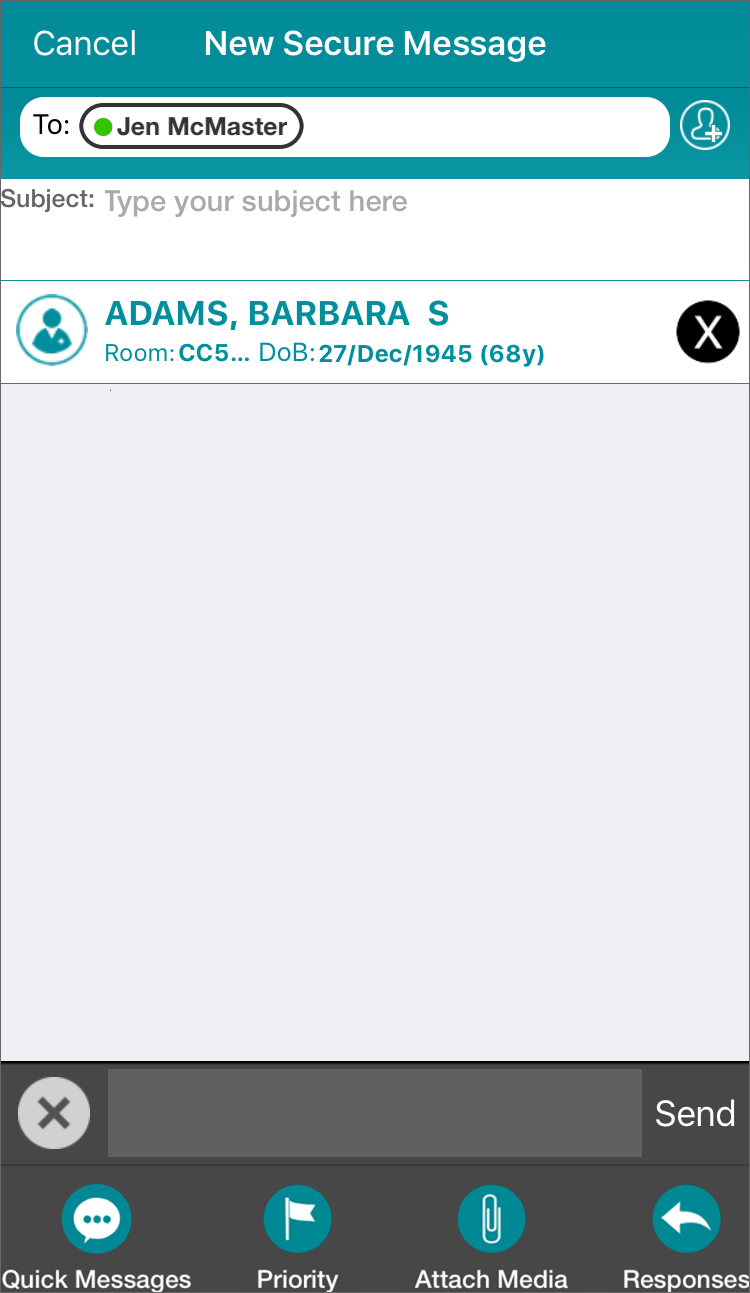Screen dimensions: 750x1293
Task: Tap the Subject field
Action: [x=375, y=229]
